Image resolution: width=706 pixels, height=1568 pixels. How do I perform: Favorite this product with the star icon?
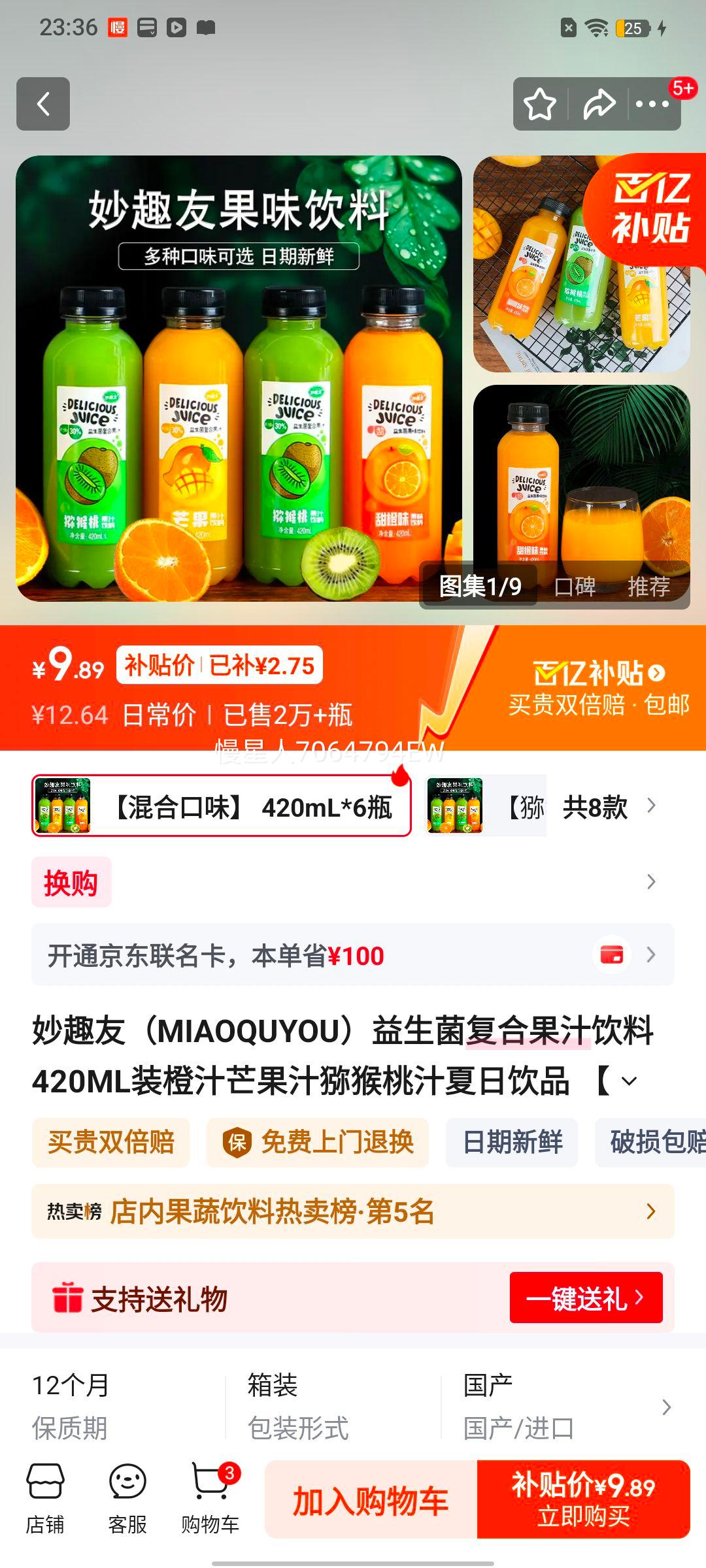pos(540,103)
